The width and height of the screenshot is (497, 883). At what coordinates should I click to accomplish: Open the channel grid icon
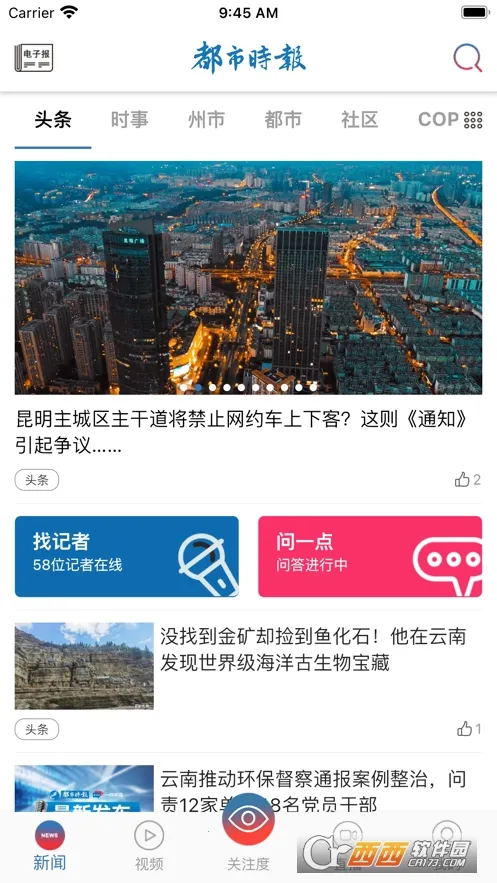tap(473, 120)
